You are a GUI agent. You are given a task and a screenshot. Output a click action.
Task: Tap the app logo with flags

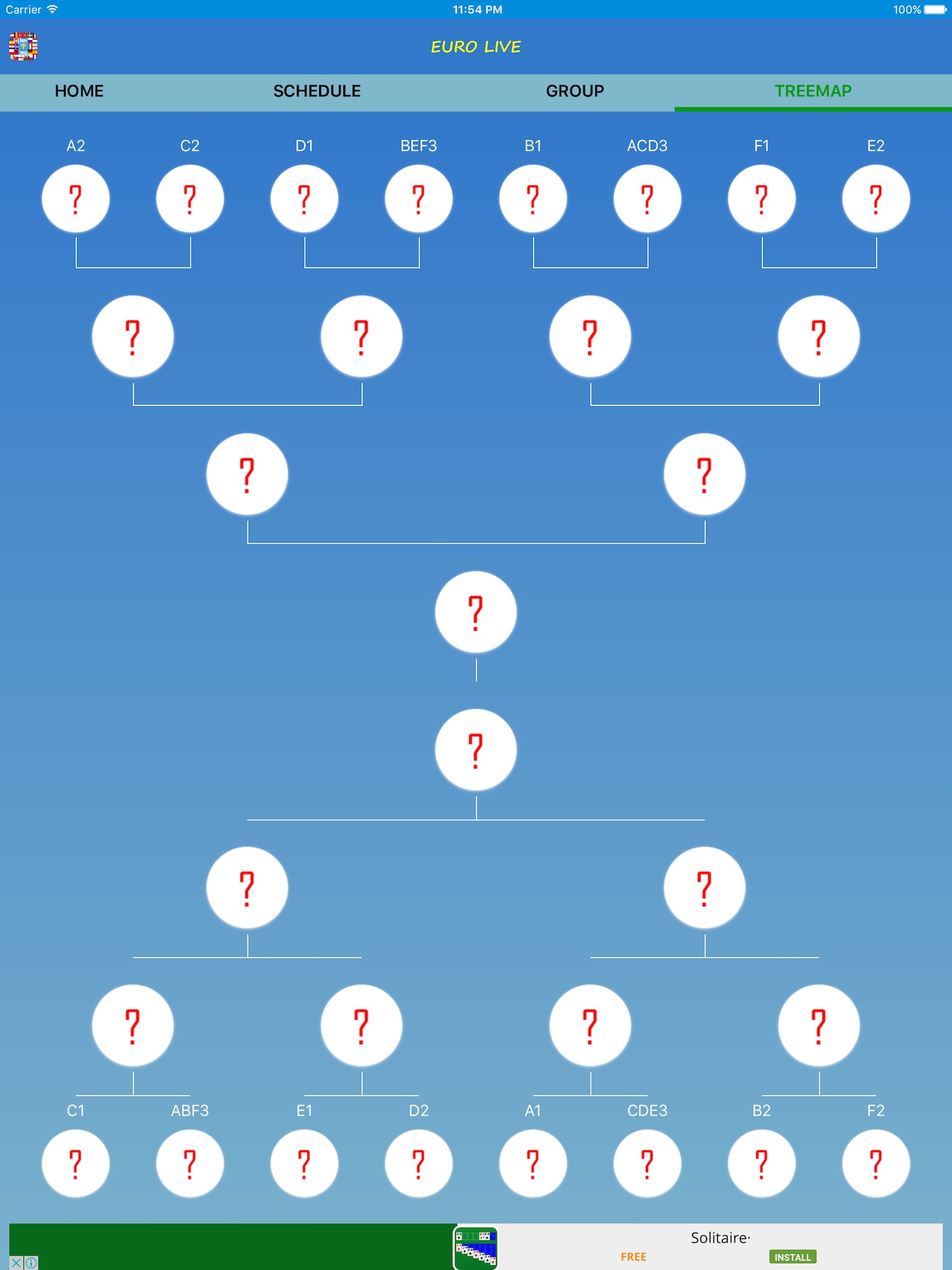[23, 47]
